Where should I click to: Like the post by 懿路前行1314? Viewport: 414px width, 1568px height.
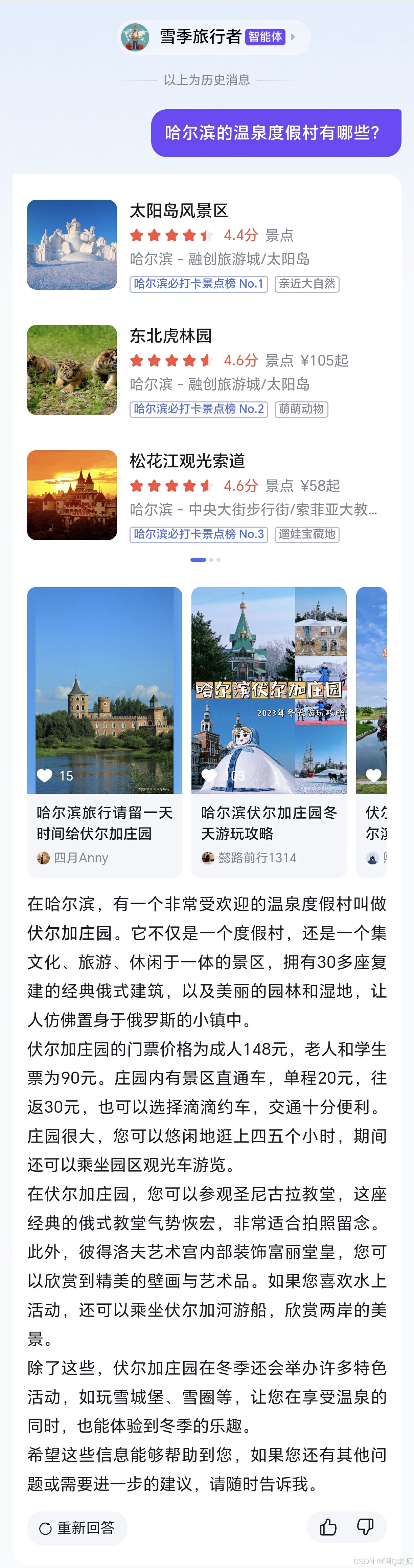(209, 775)
